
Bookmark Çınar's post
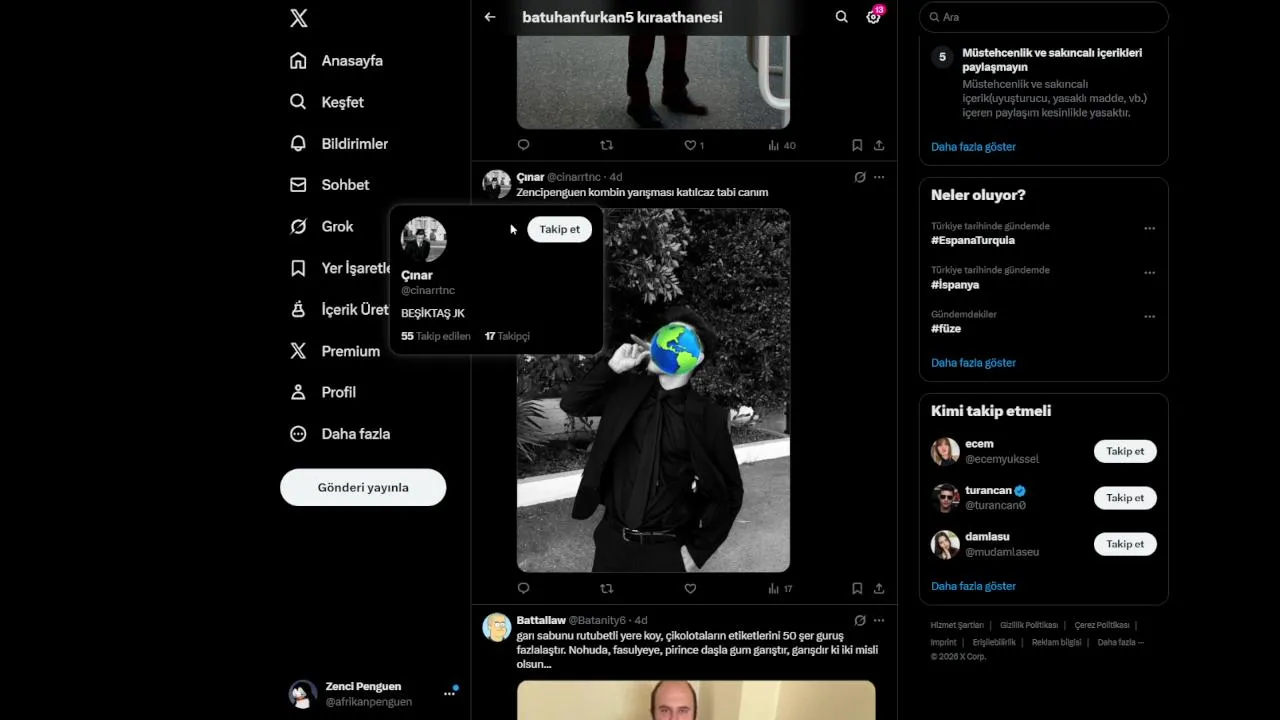857,589
